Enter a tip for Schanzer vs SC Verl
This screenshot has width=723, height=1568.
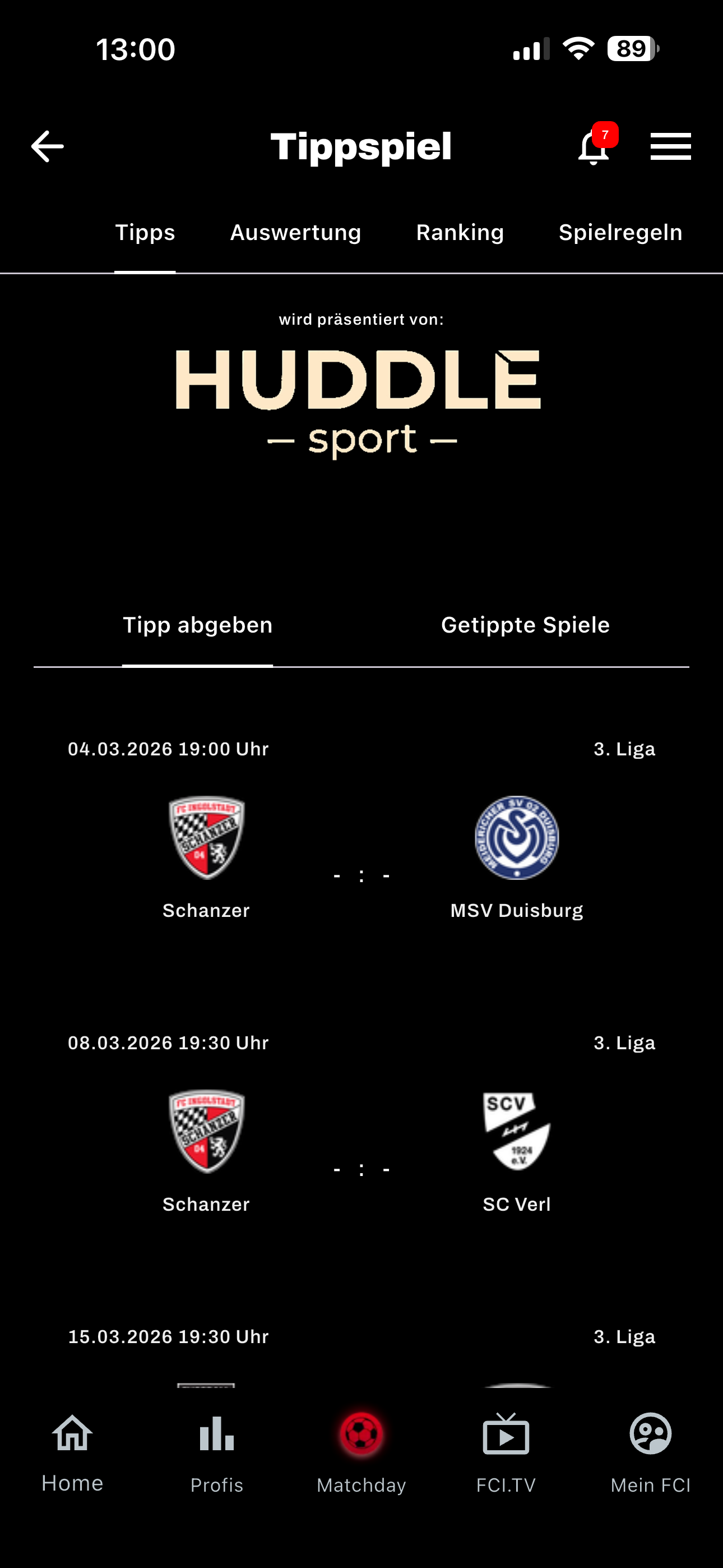pyautogui.click(x=361, y=1169)
